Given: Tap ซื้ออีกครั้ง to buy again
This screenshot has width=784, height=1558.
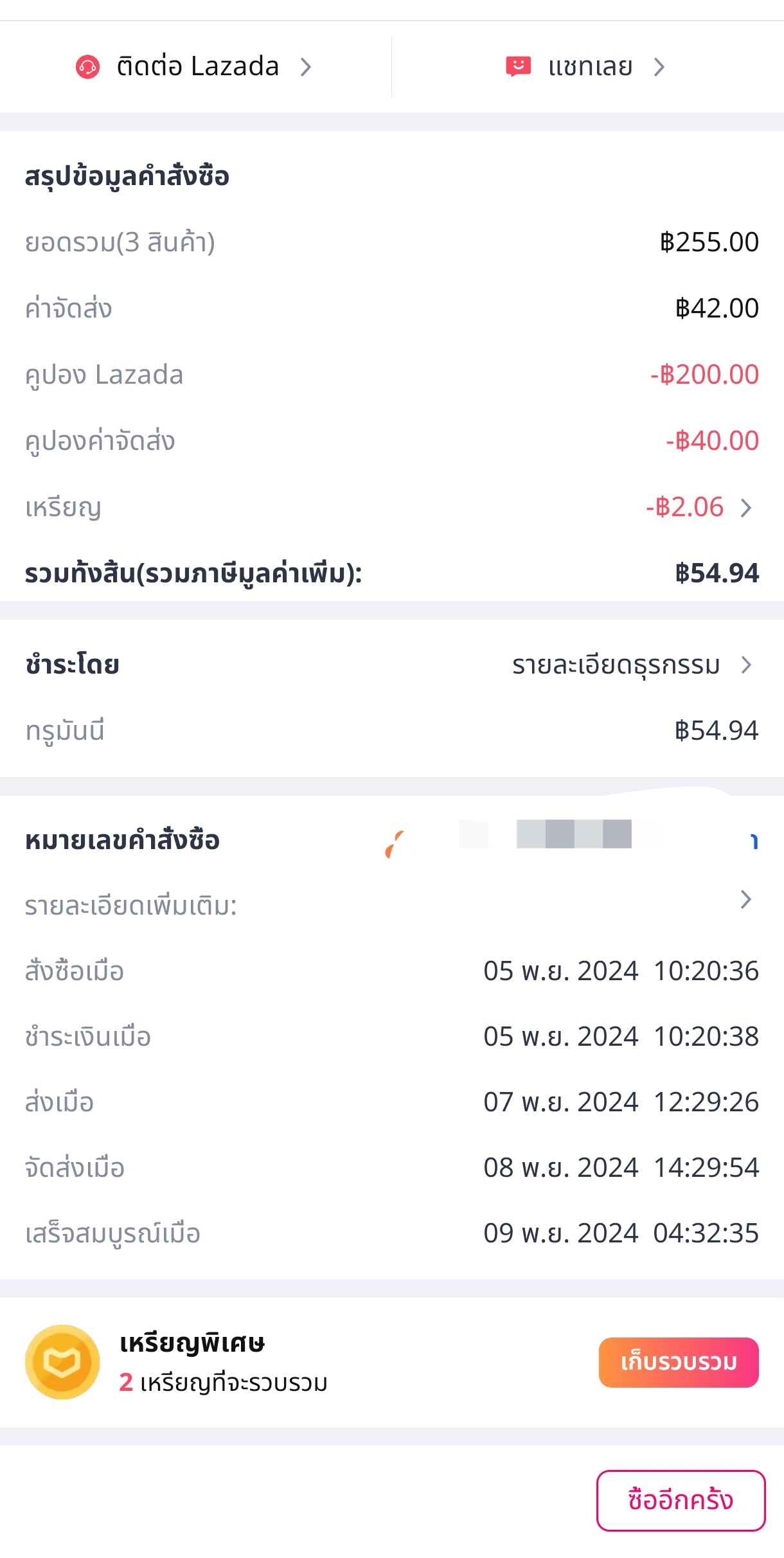Looking at the screenshot, I should (x=681, y=1500).
